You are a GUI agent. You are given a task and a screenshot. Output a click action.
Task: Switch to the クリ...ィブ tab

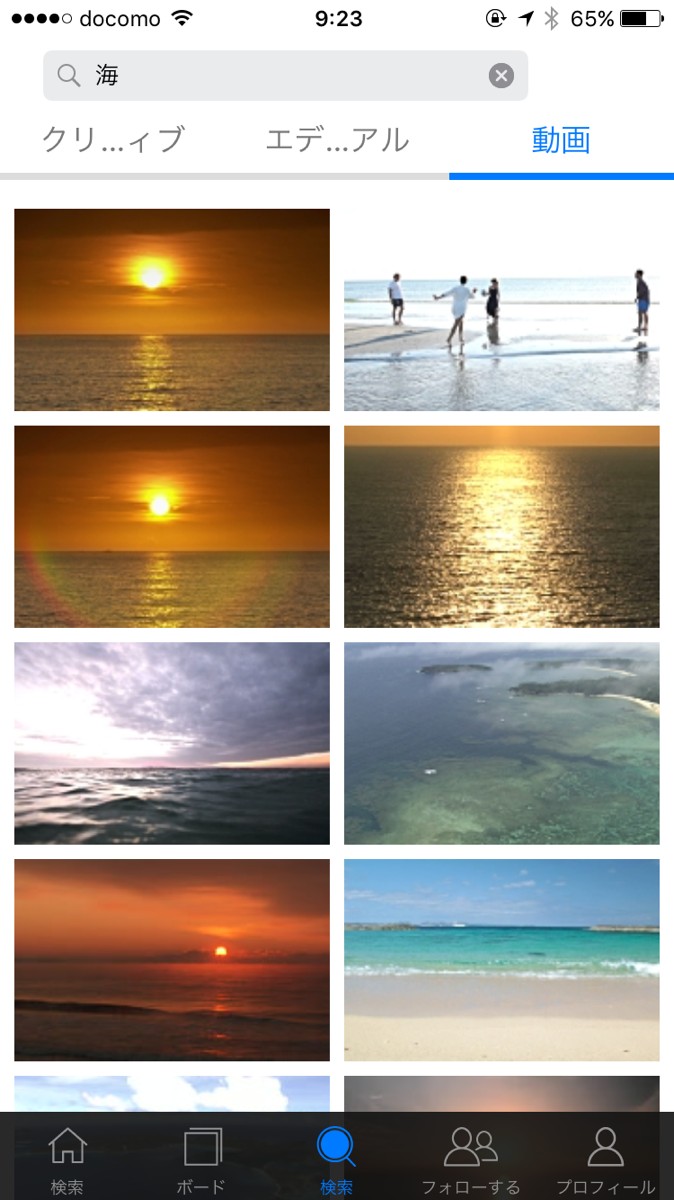pyautogui.click(x=113, y=140)
